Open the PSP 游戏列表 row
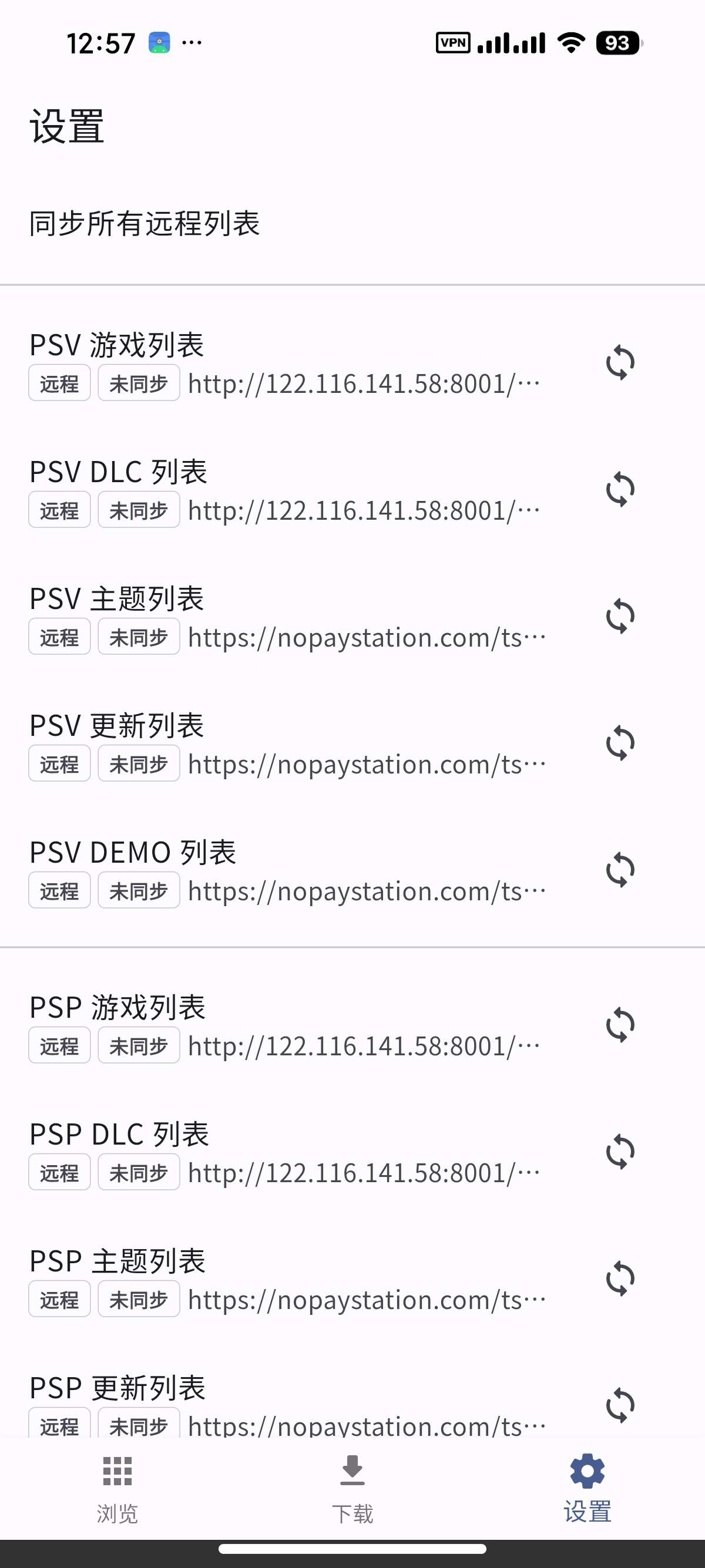Viewport: 705px width, 1568px height. (x=352, y=1025)
